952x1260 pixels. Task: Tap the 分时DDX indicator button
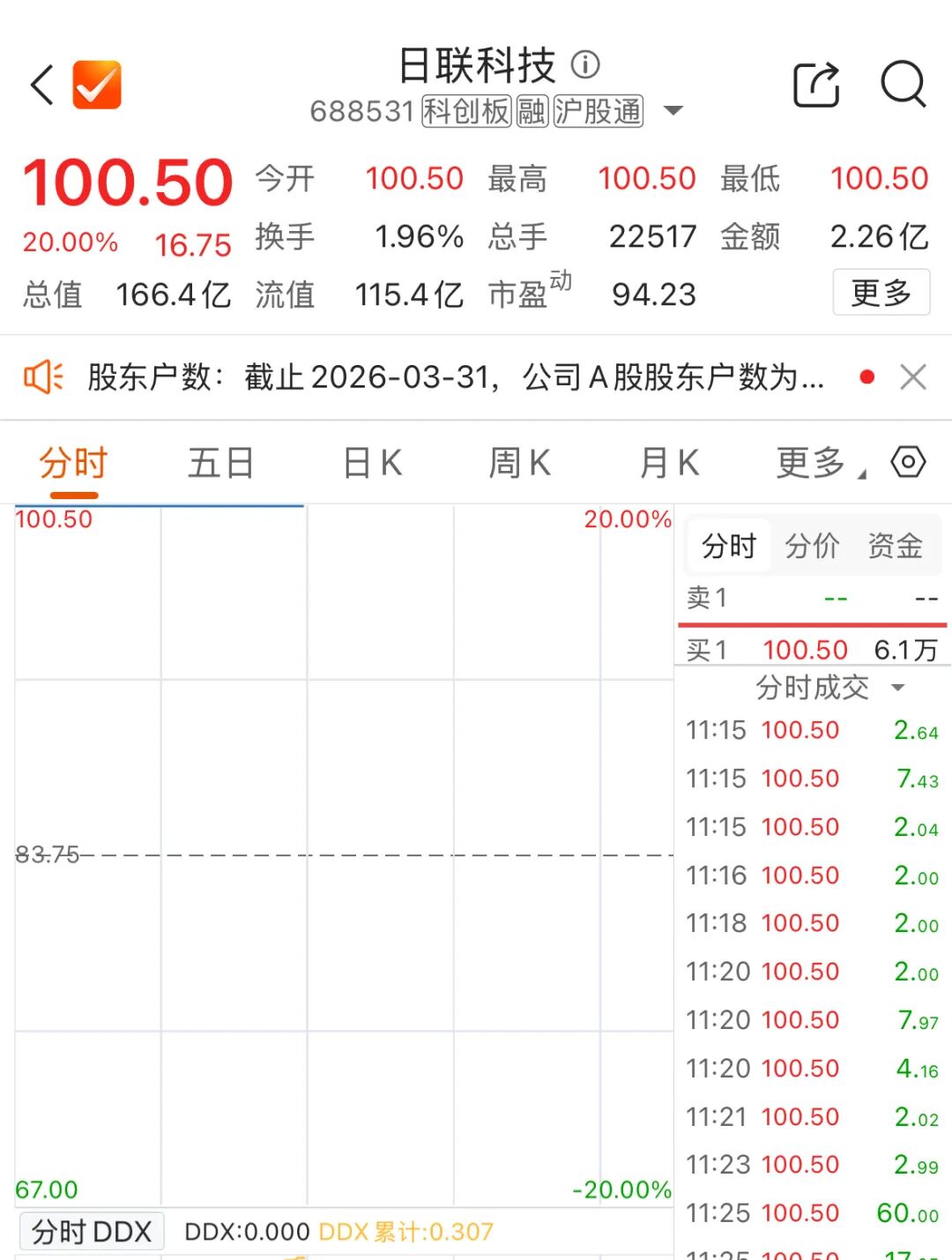(x=92, y=1232)
